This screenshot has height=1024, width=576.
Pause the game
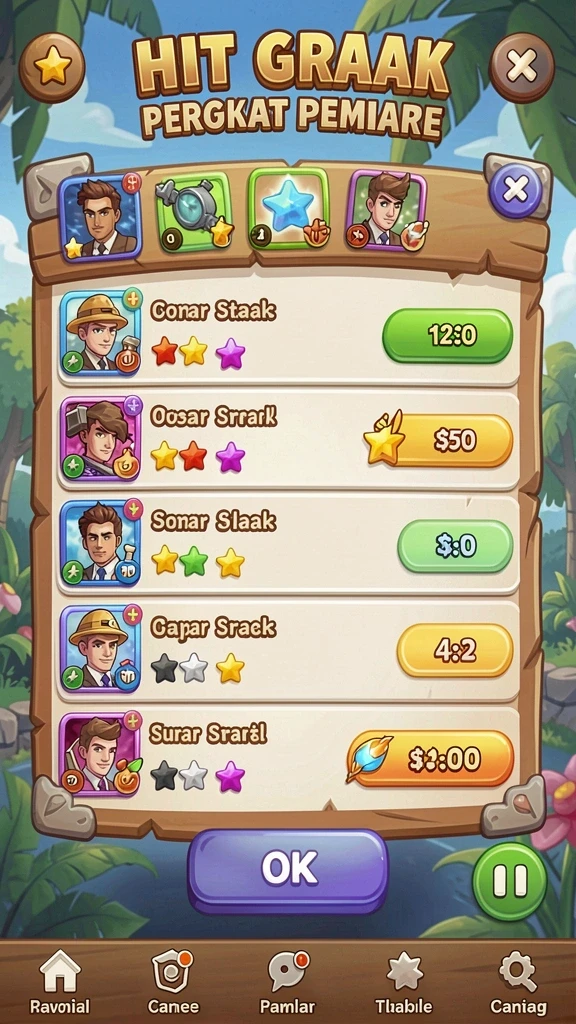click(509, 881)
